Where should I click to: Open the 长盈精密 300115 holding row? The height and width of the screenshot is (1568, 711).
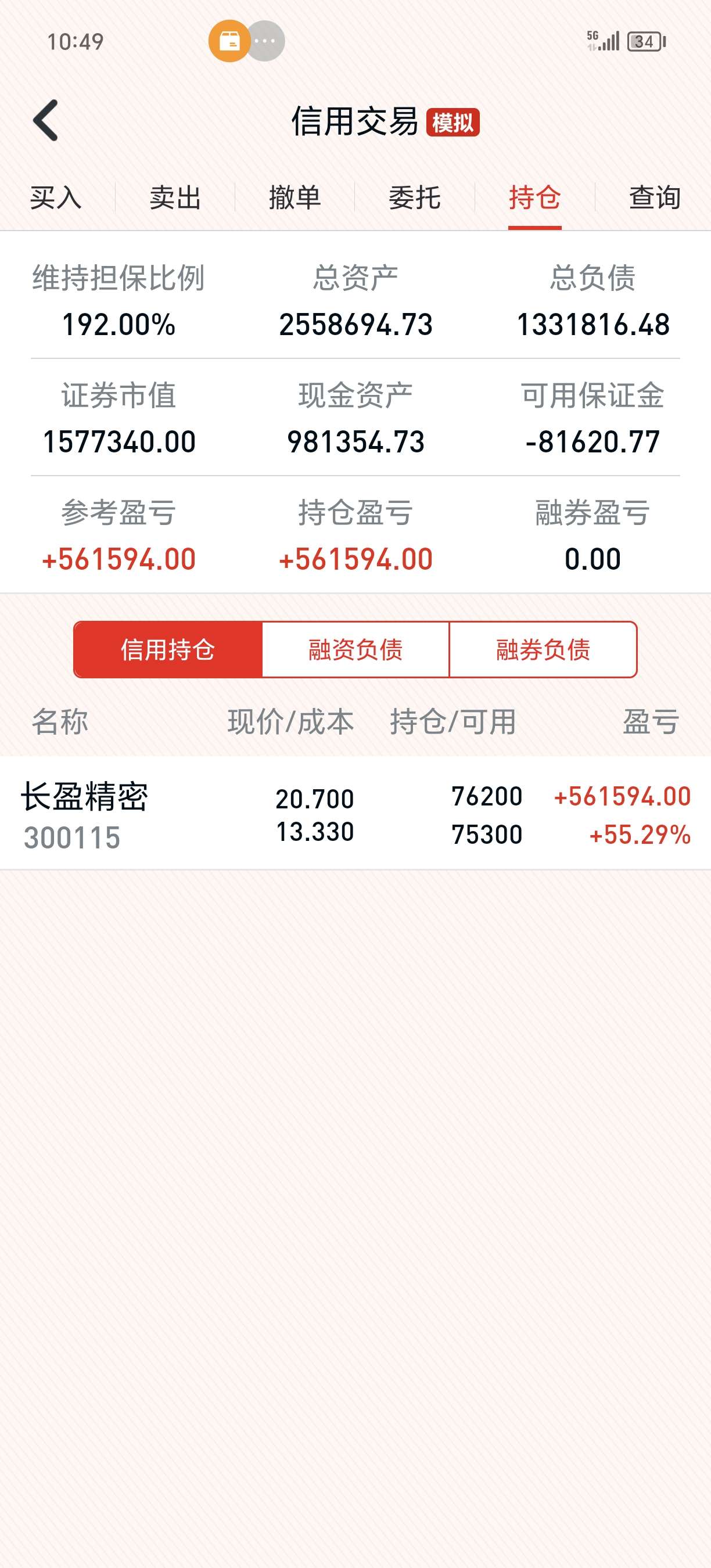click(355, 813)
